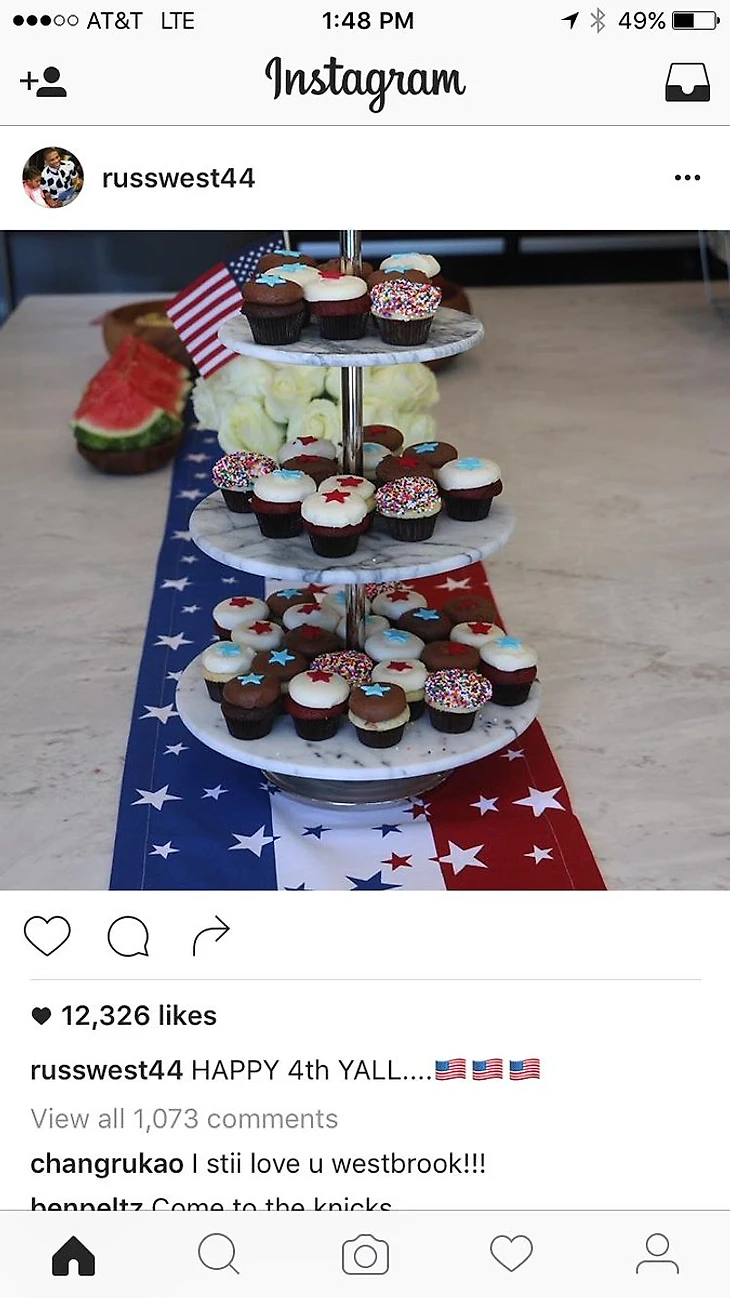
Task: Open the camera tab
Action: coord(365,1255)
